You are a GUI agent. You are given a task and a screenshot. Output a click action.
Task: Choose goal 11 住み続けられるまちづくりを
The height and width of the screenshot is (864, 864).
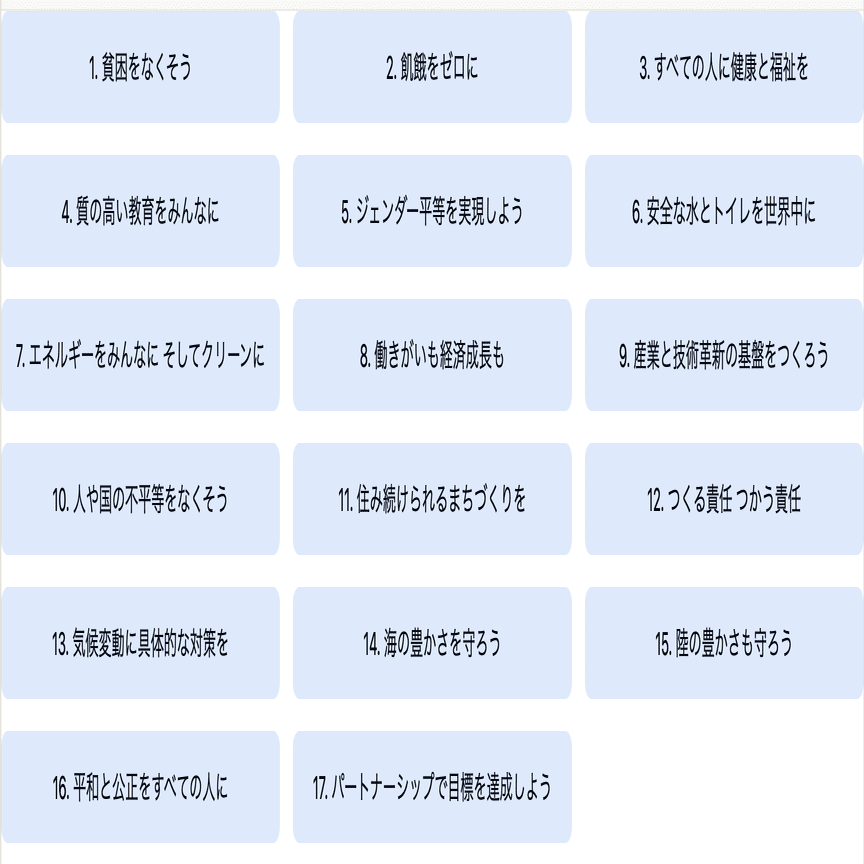click(x=432, y=500)
